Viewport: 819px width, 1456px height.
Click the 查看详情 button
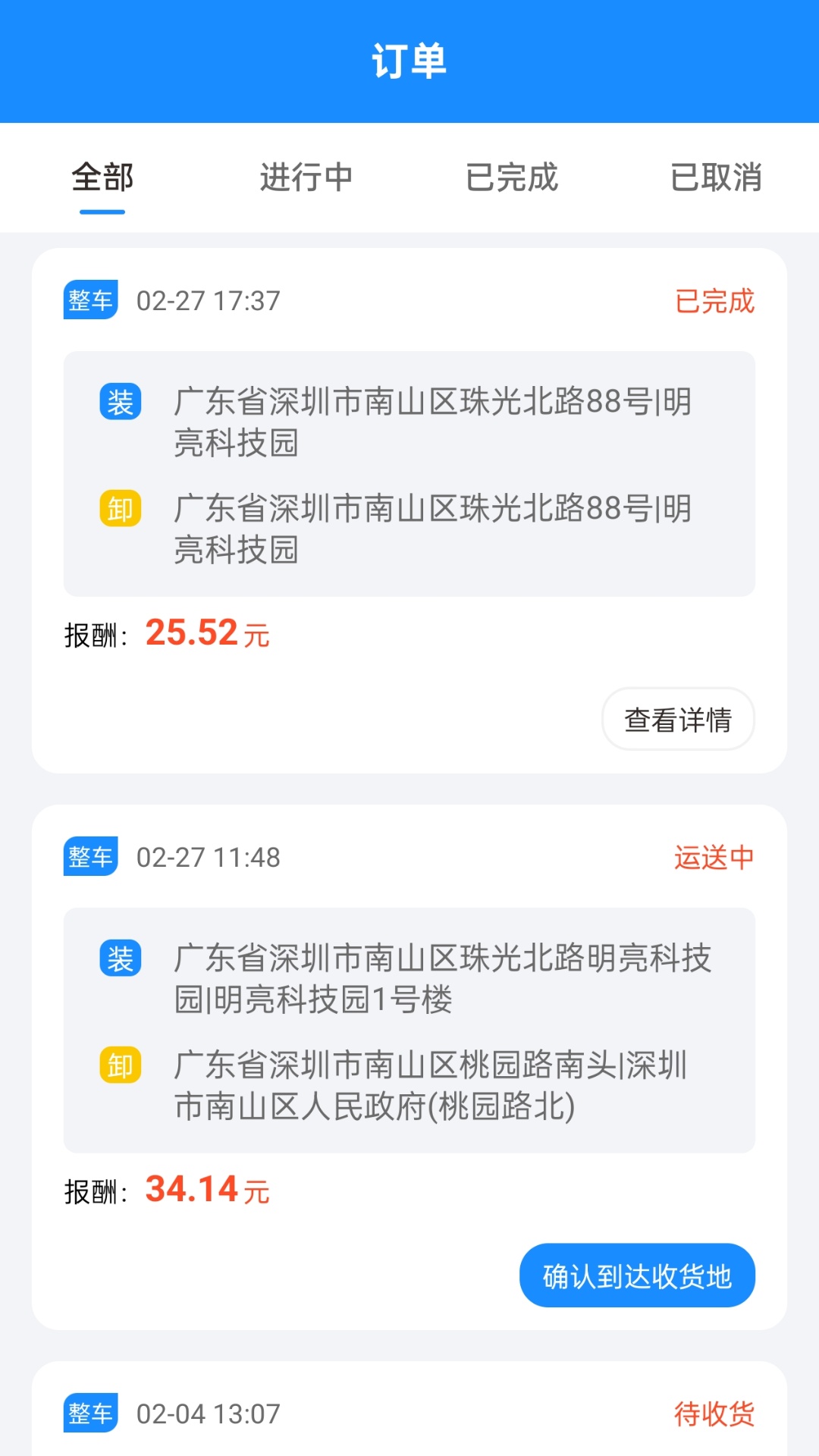point(677,719)
